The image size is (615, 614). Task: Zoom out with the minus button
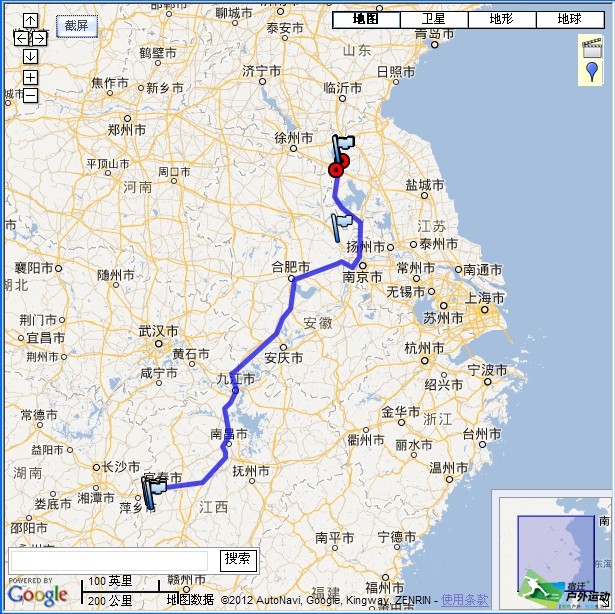click(x=30, y=96)
